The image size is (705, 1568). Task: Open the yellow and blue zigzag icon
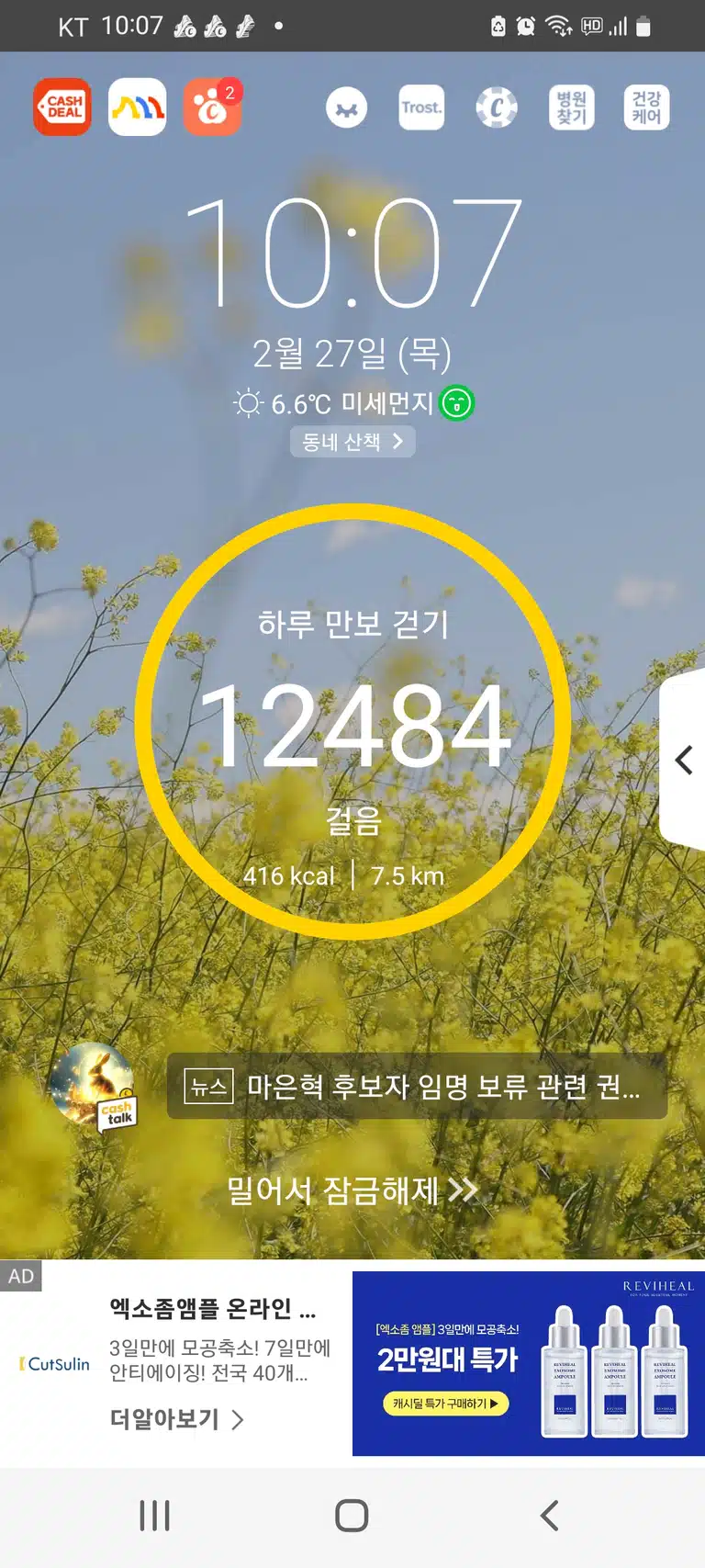tap(138, 107)
